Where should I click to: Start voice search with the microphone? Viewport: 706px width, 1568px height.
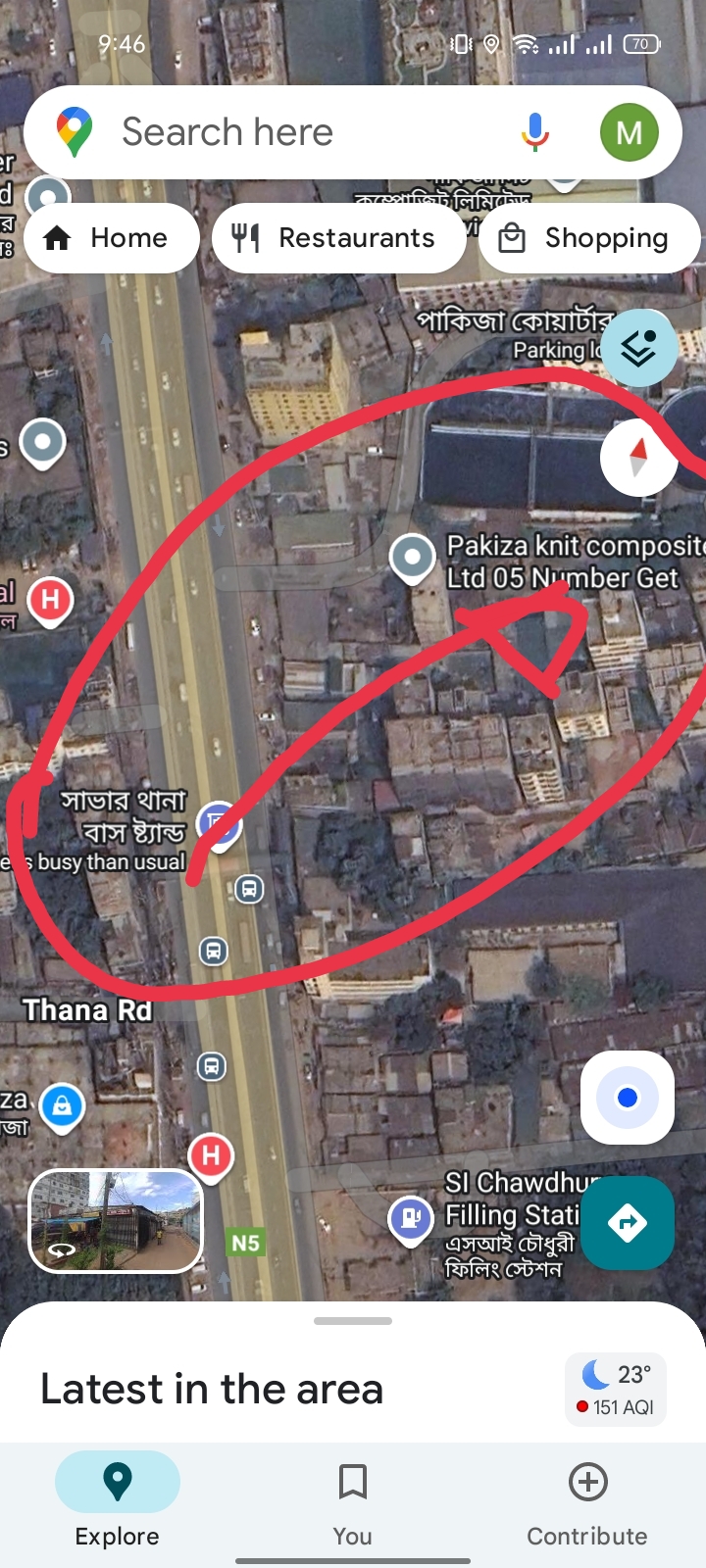pos(535,132)
